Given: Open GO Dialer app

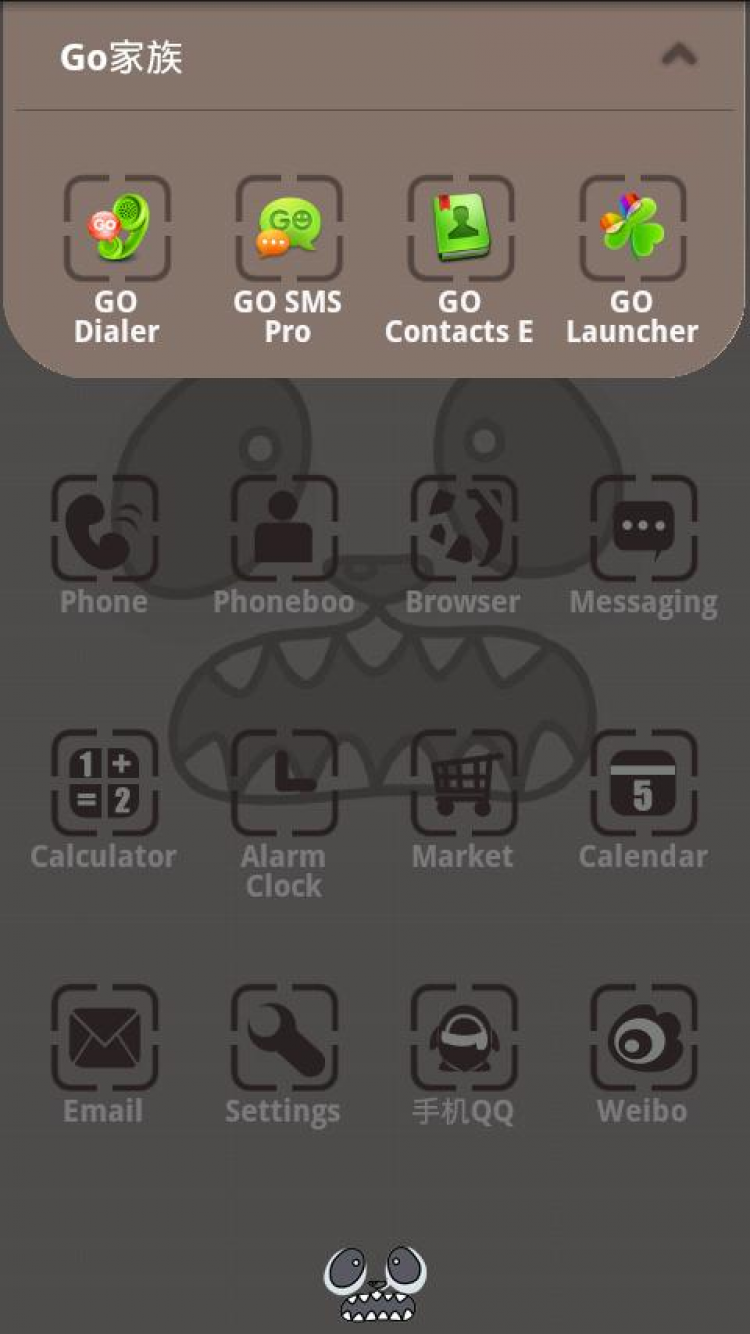Looking at the screenshot, I should (x=117, y=228).
